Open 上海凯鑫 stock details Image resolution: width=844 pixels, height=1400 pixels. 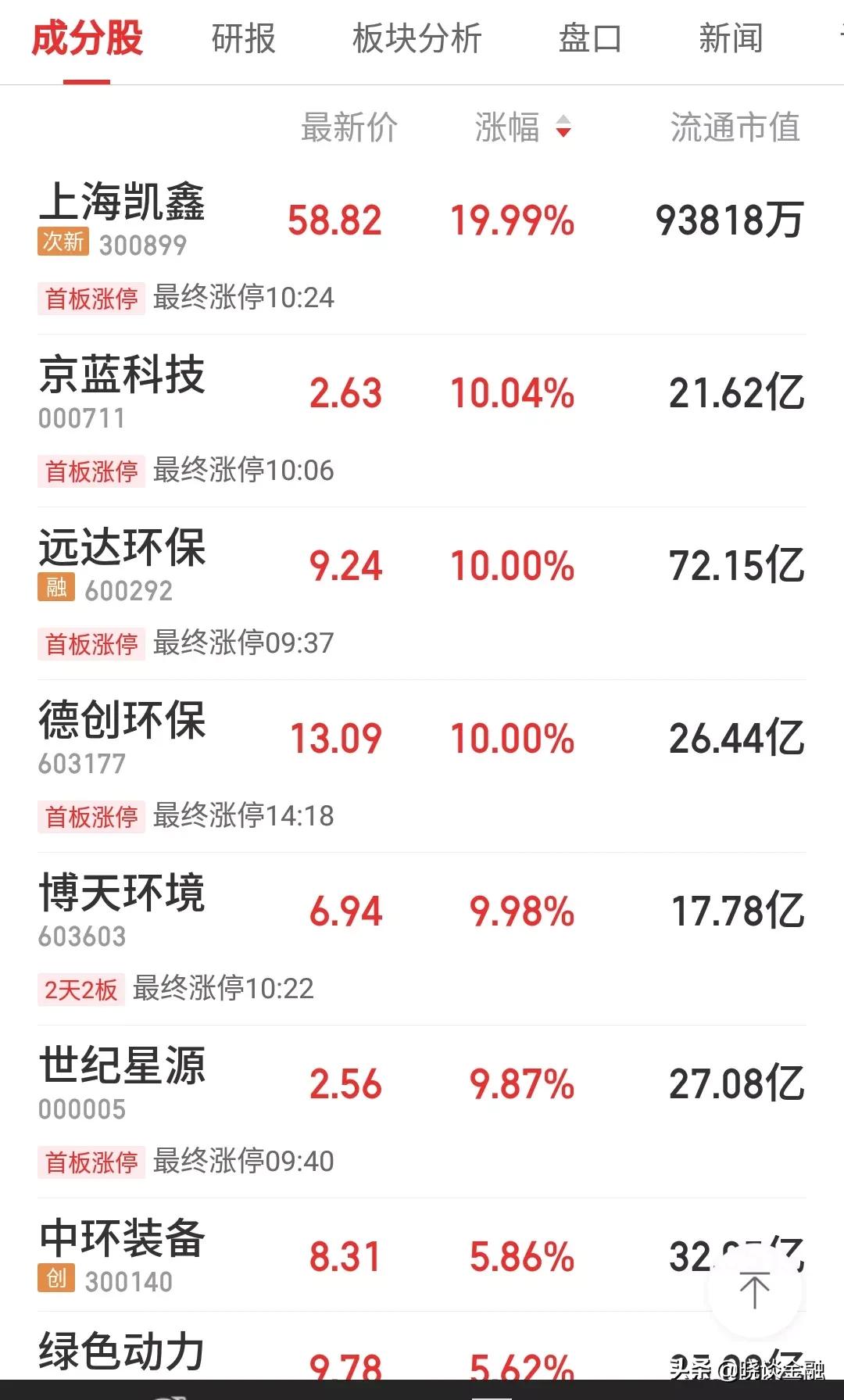pos(422,248)
